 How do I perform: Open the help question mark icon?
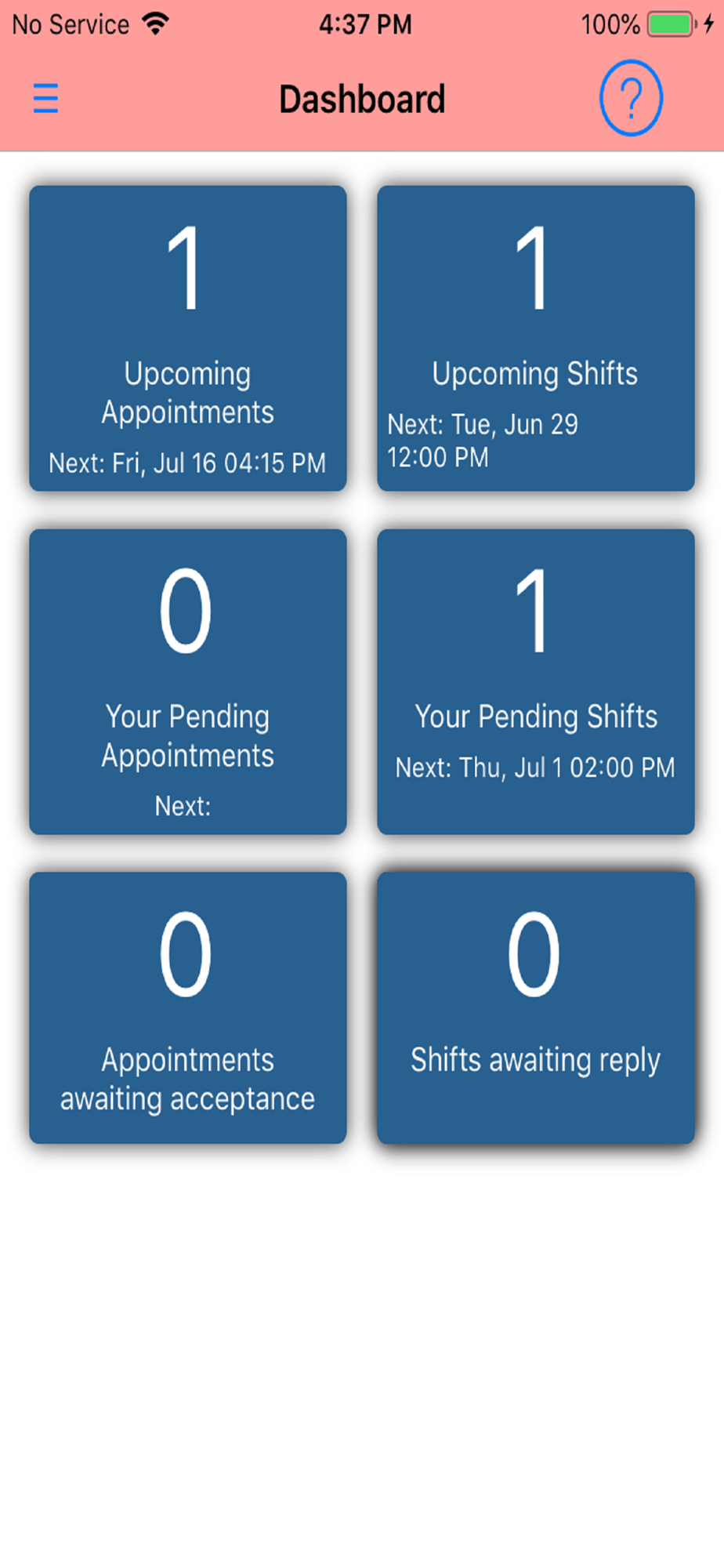631,99
